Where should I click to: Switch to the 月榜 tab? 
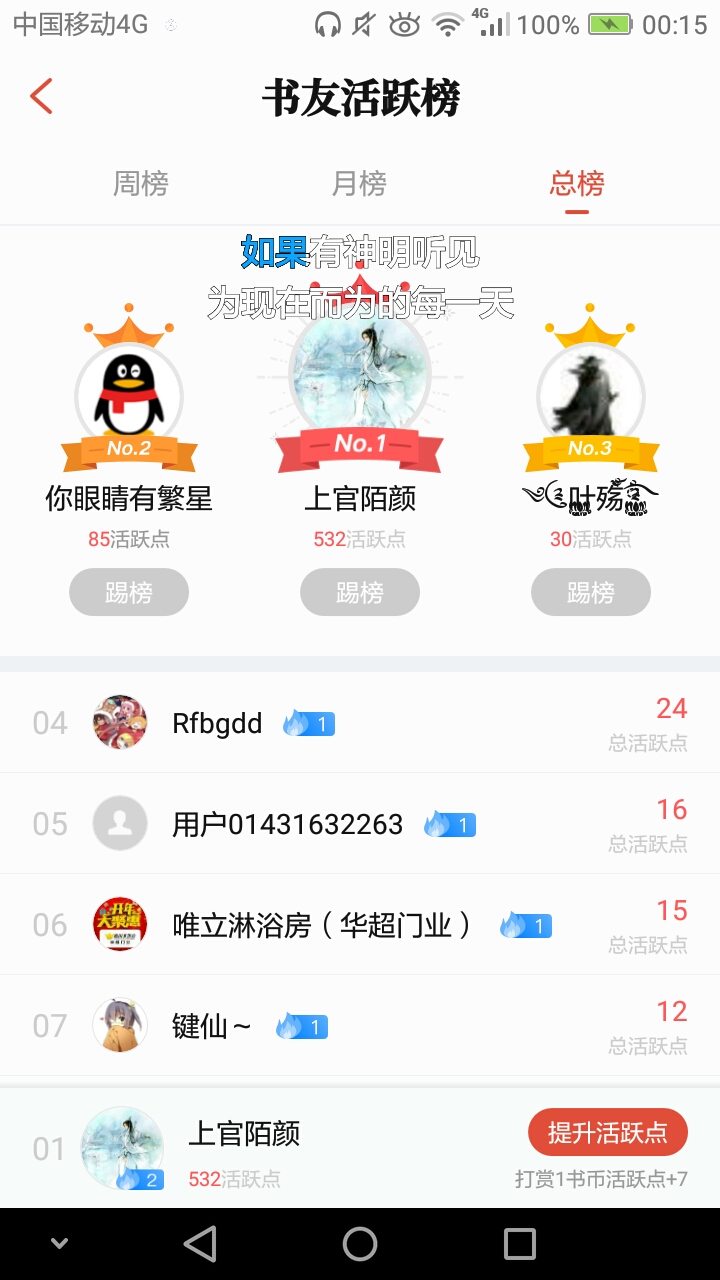359,184
